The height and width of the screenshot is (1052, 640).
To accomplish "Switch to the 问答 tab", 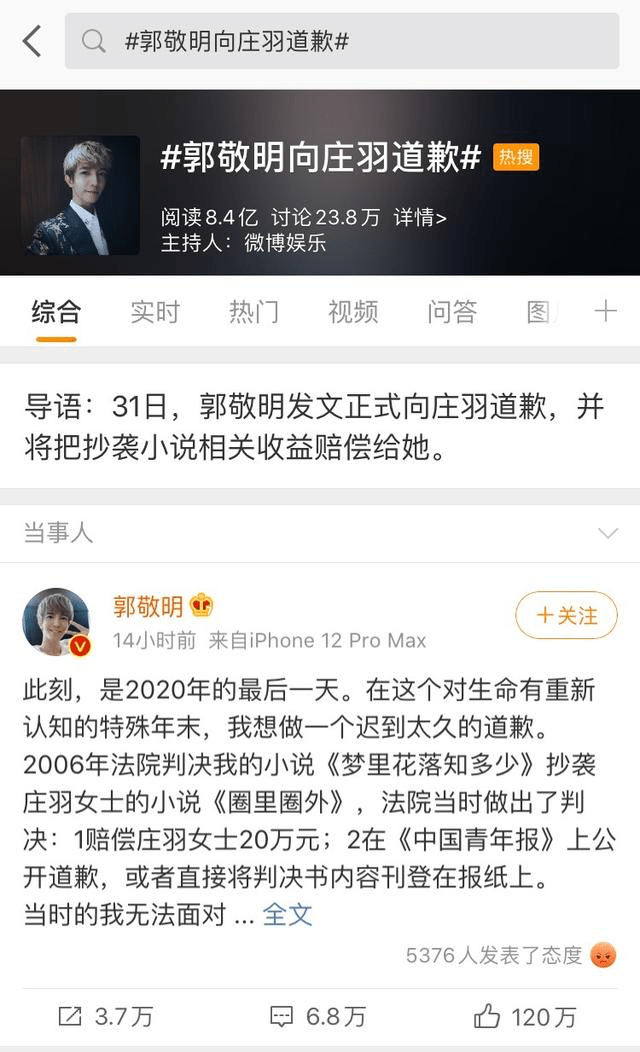I will (452, 311).
